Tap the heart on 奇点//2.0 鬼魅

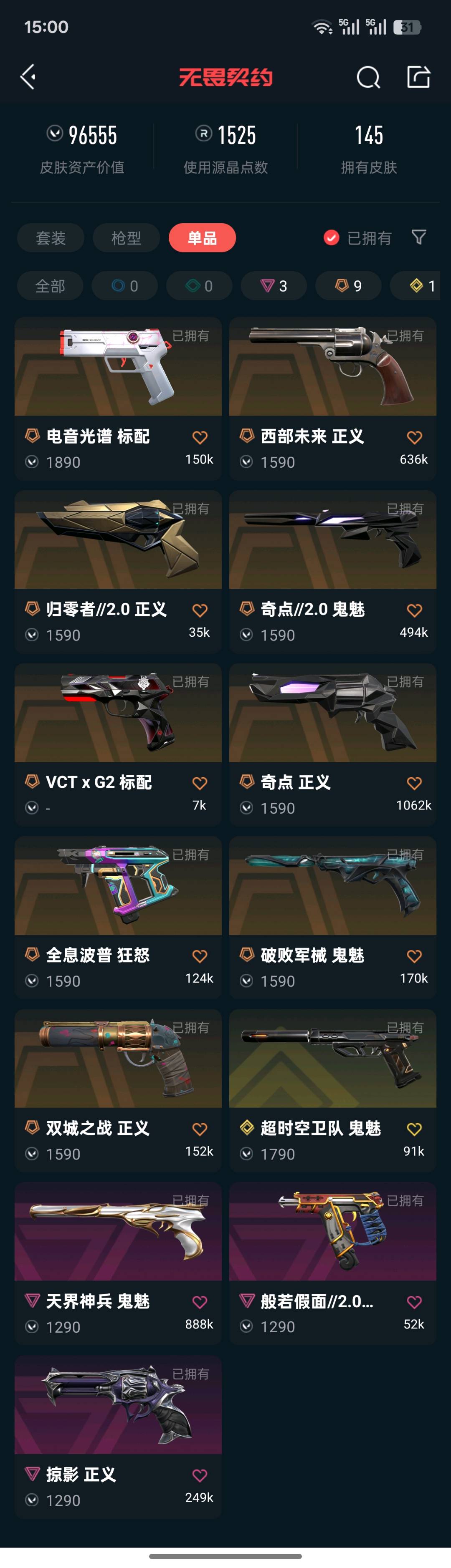[414, 610]
